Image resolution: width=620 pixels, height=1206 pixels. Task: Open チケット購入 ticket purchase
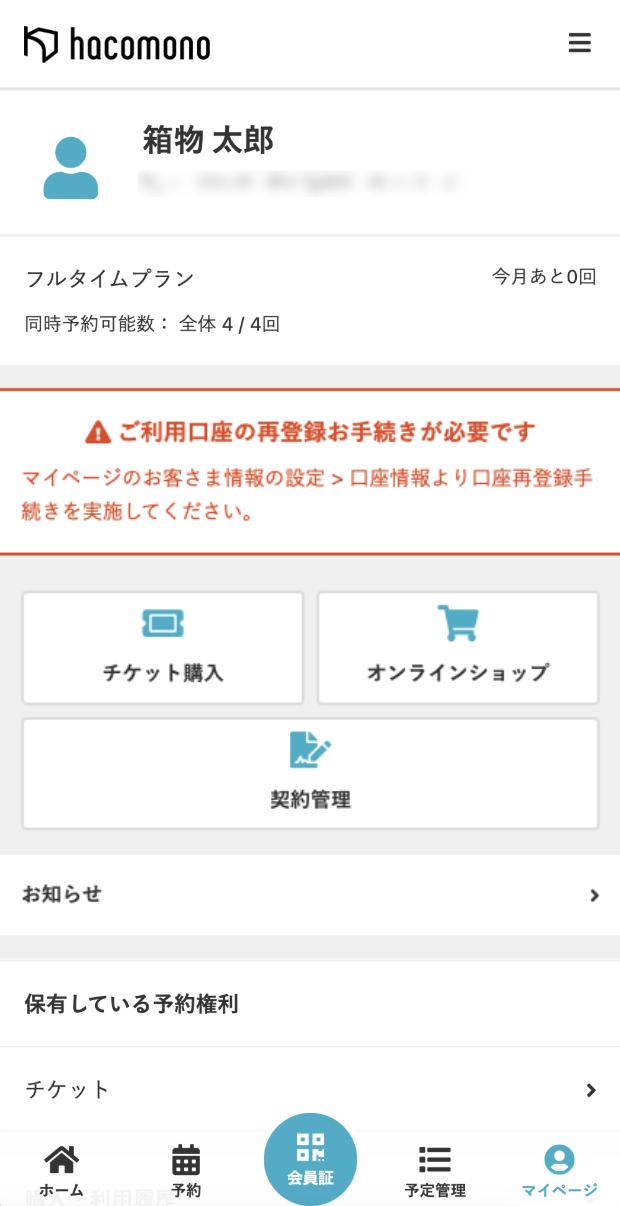coord(163,648)
